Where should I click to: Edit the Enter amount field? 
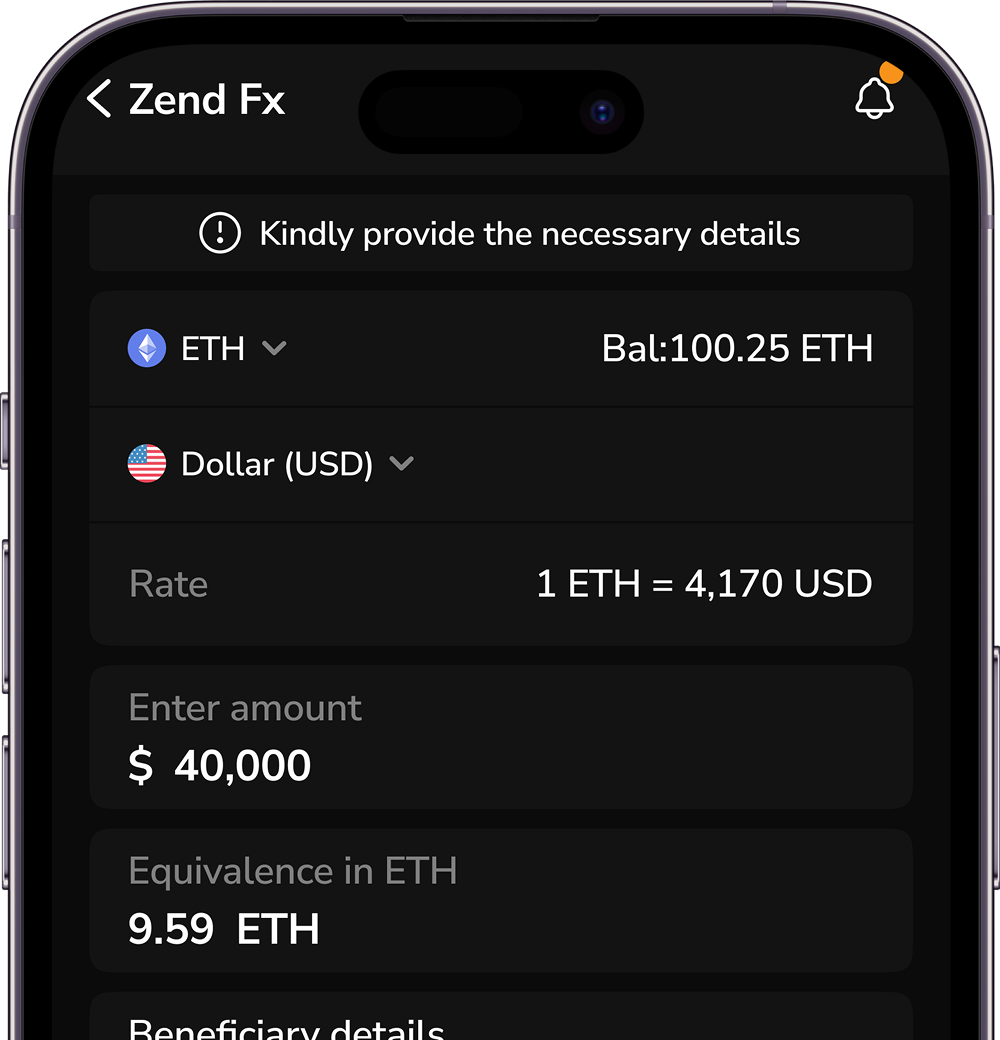pos(500,765)
